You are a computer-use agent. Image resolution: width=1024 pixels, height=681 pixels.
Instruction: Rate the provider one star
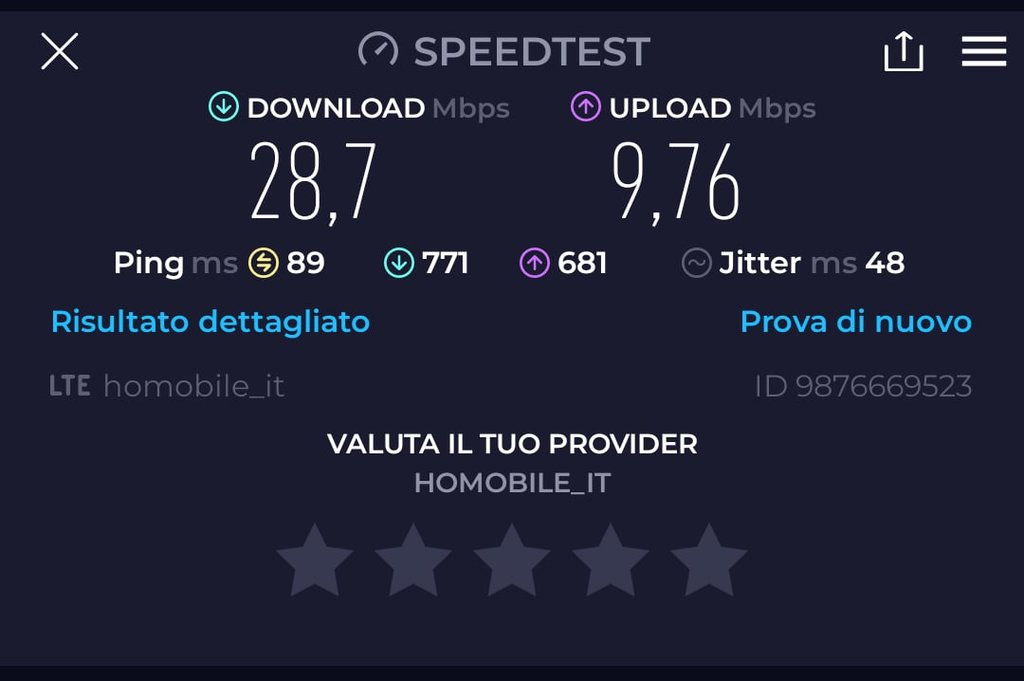pos(314,561)
